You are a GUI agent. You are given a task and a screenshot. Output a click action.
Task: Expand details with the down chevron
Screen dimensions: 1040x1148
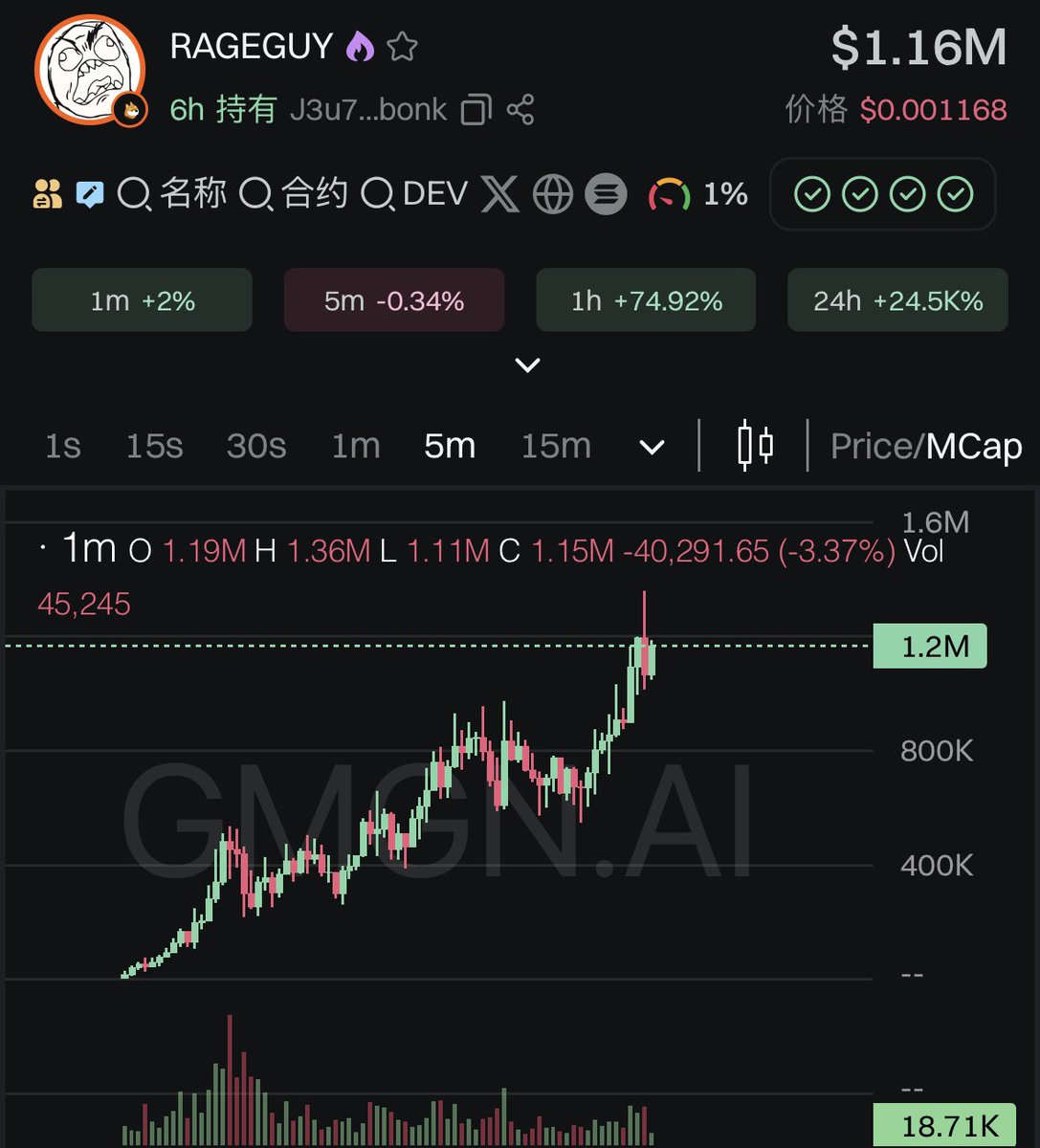pos(527,364)
